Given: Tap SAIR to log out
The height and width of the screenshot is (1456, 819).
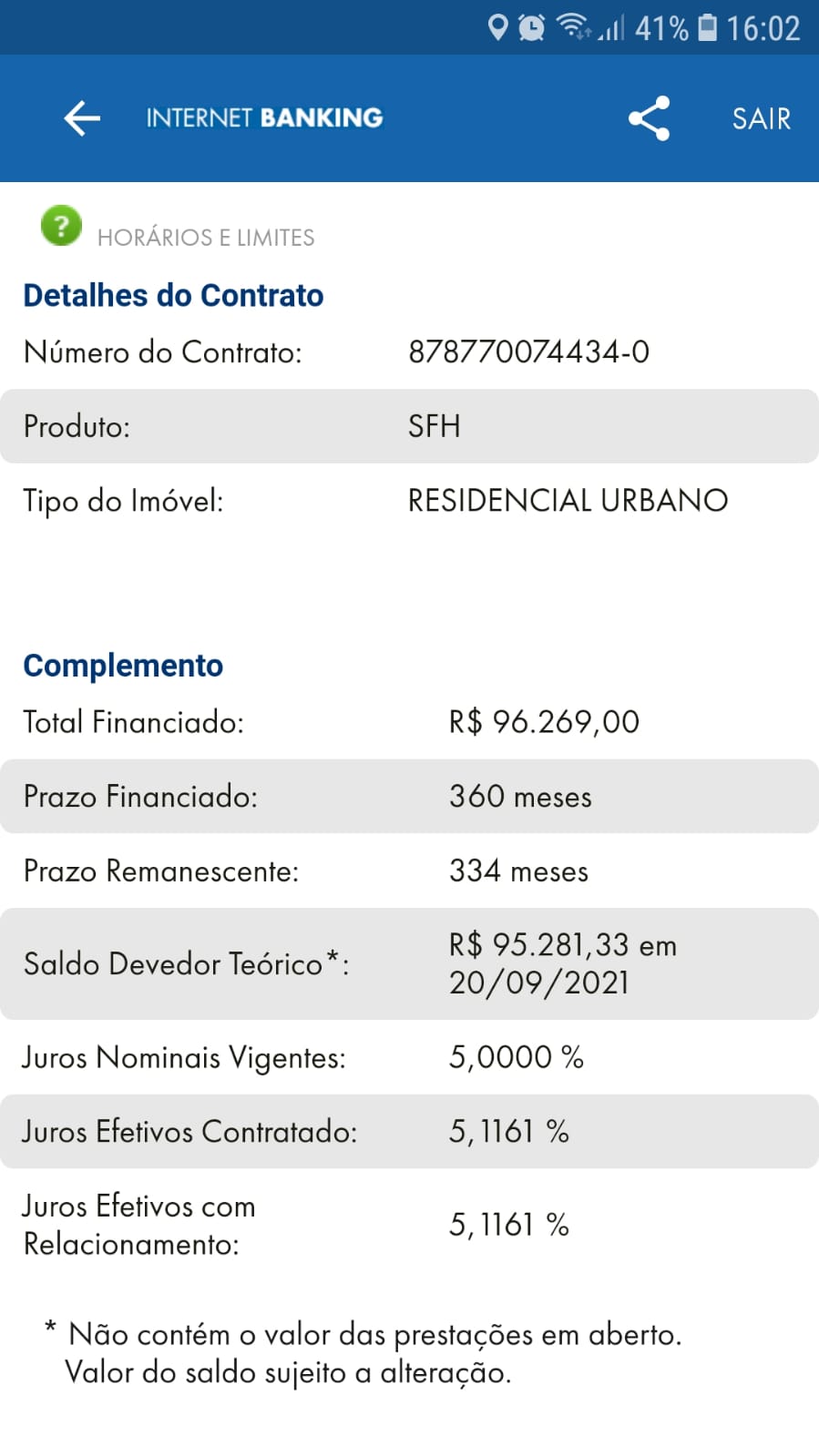Looking at the screenshot, I should pos(762,118).
